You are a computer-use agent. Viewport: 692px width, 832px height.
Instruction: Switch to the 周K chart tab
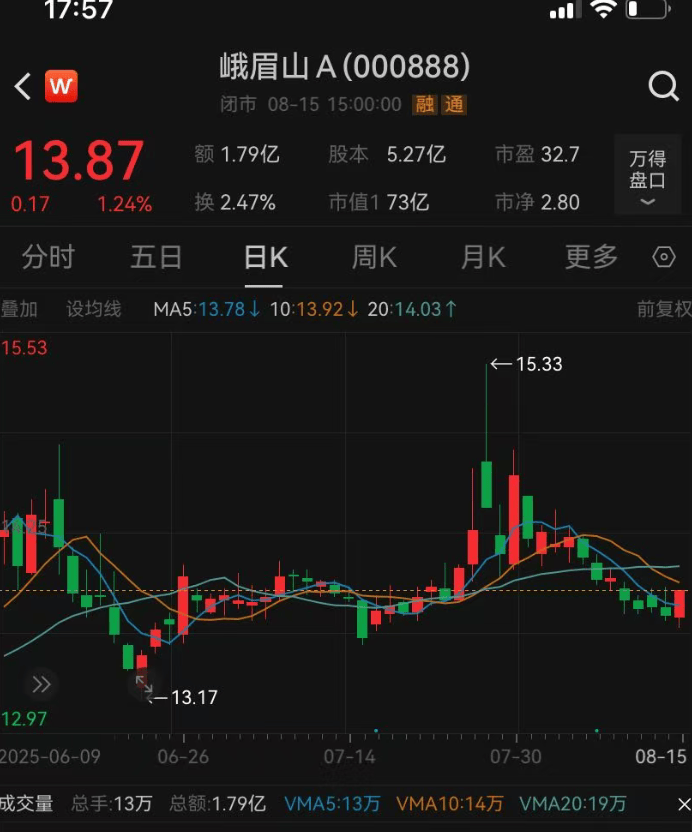click(374, 257)
